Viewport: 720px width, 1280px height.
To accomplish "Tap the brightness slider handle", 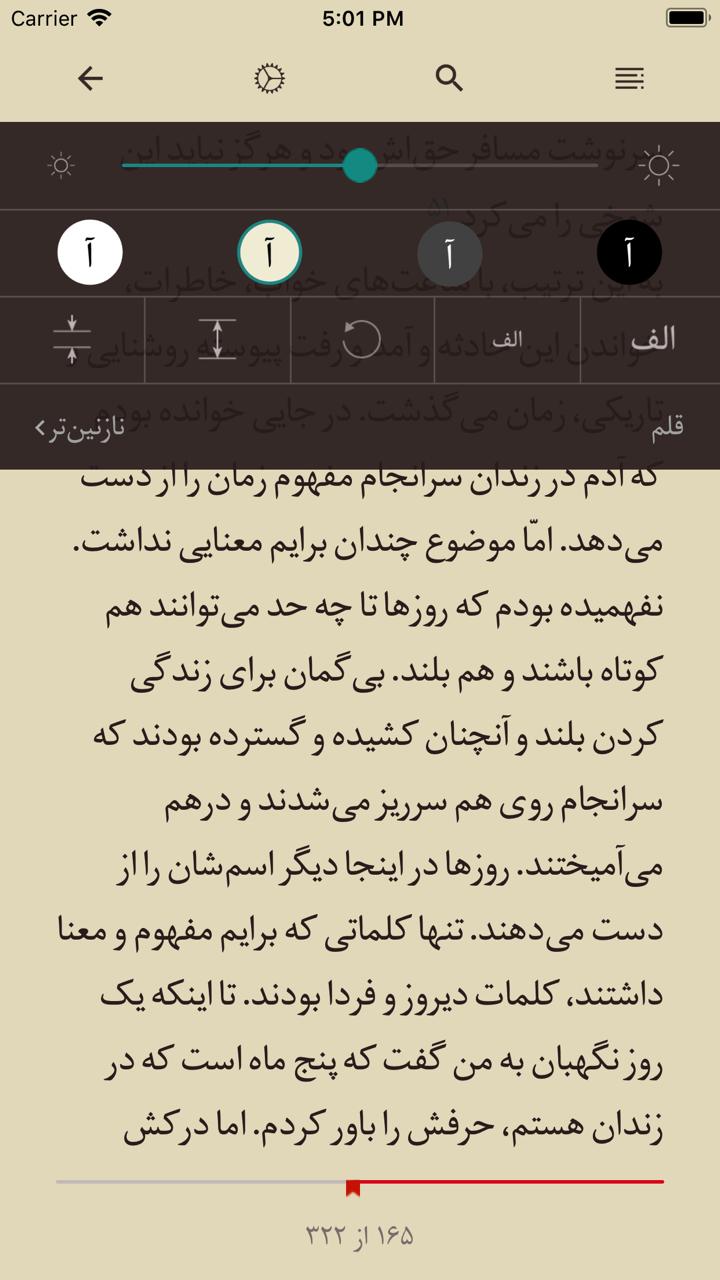I will [361, 166].
